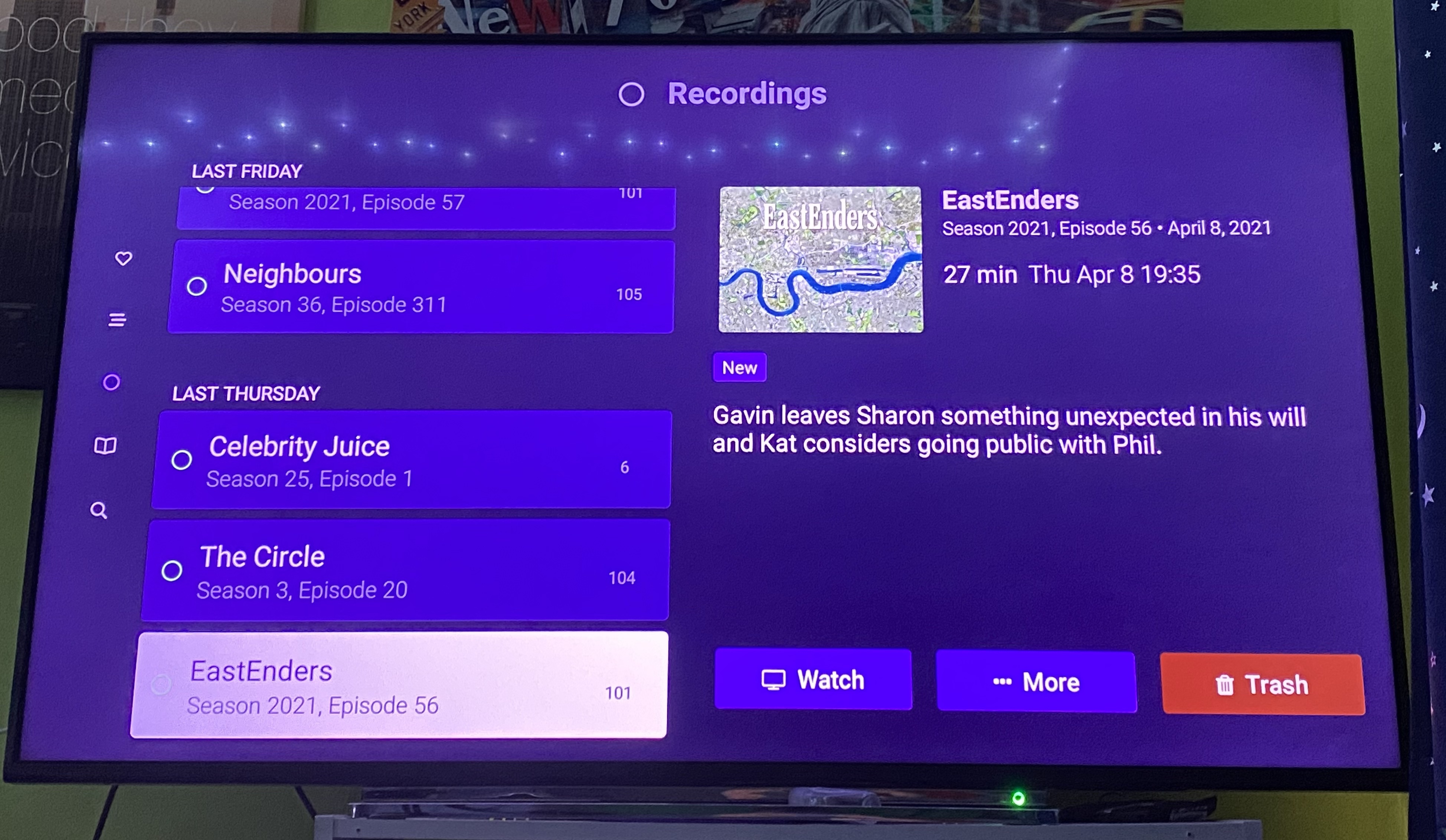
Task: Open More options for EastEnders
Action: coord(1036,682)
